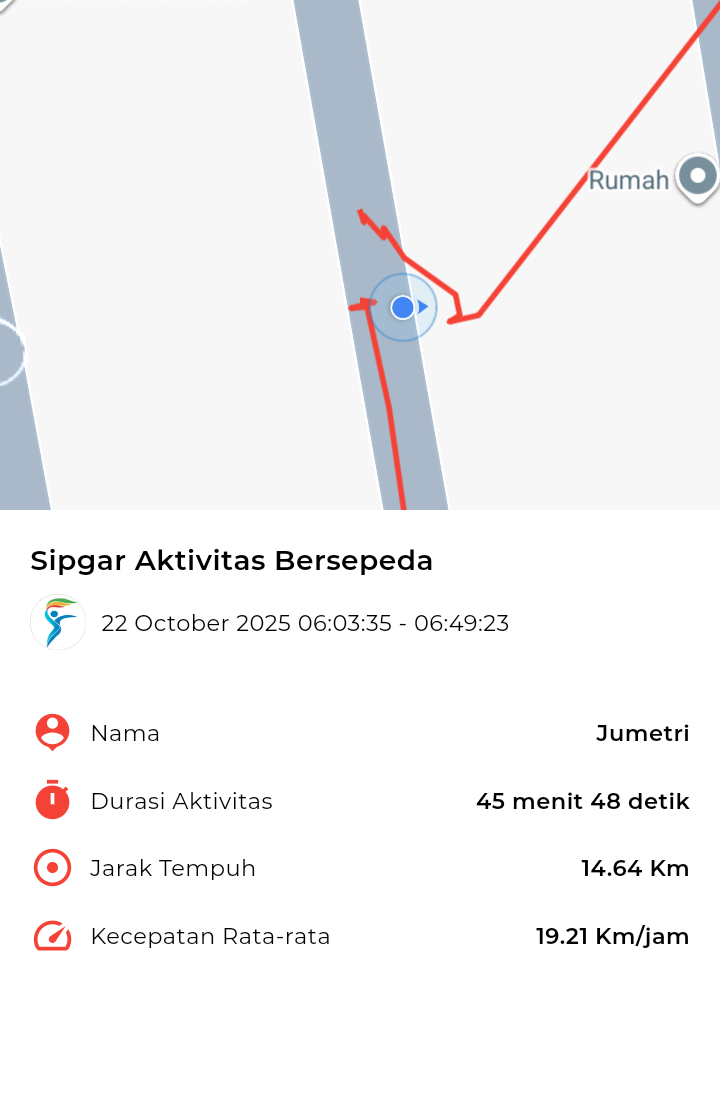The image size is (720, 1116).
Task: Open the Rumah place pin on map
Action: click(697, 178)
